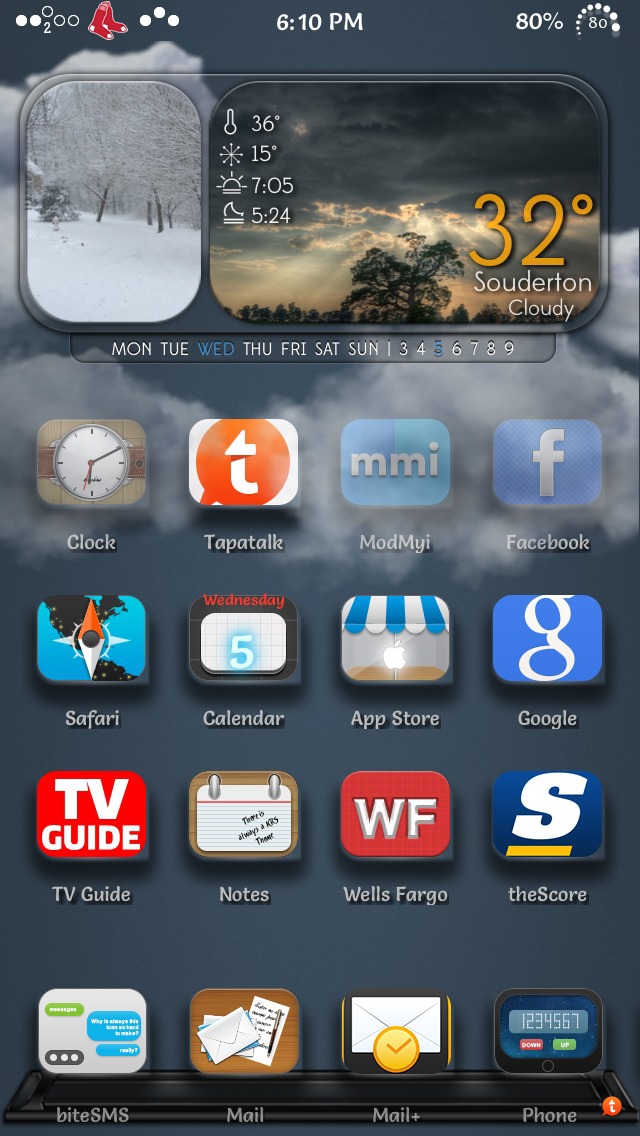Open the Souderton weather widget
This screenshot has width=640, height=1136.
(x=405, y=205)
